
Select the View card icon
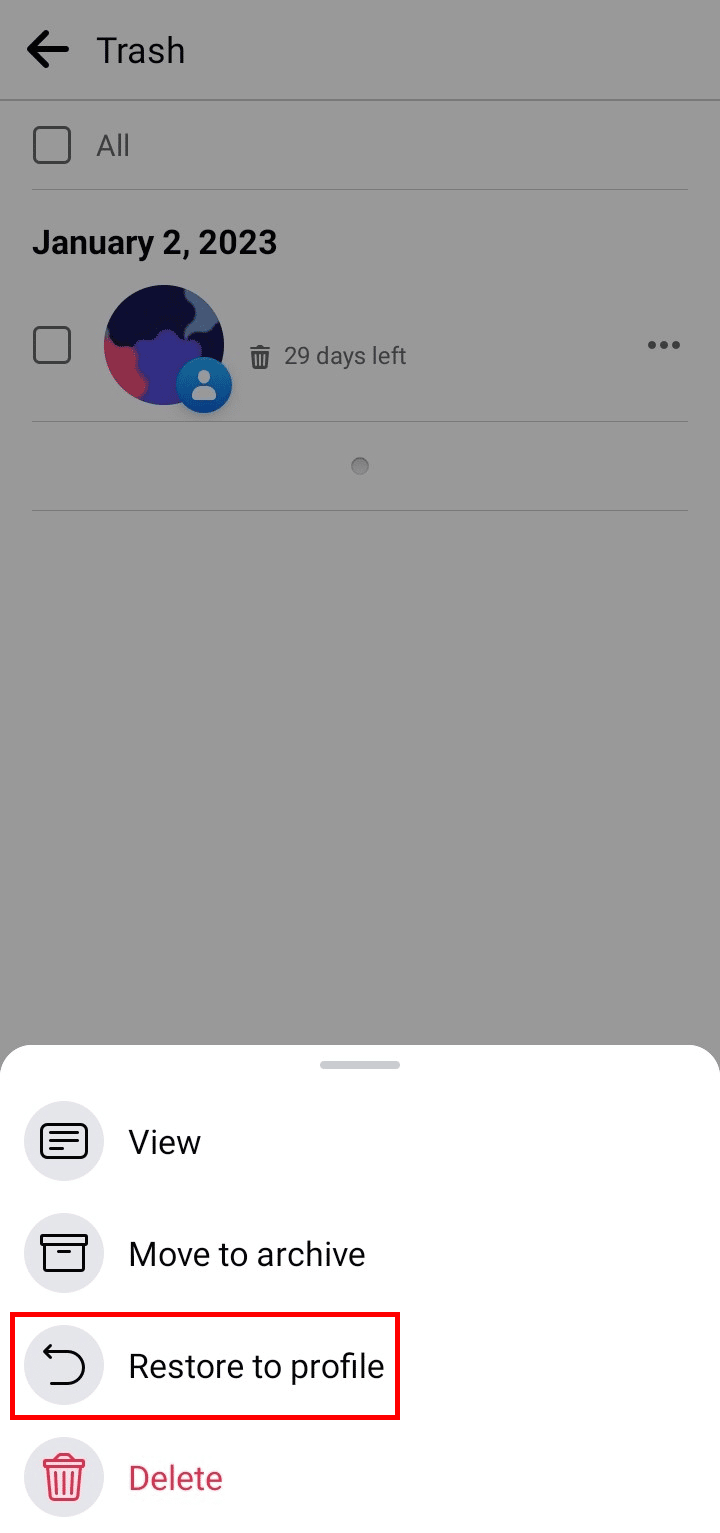tap(64, 1141)
